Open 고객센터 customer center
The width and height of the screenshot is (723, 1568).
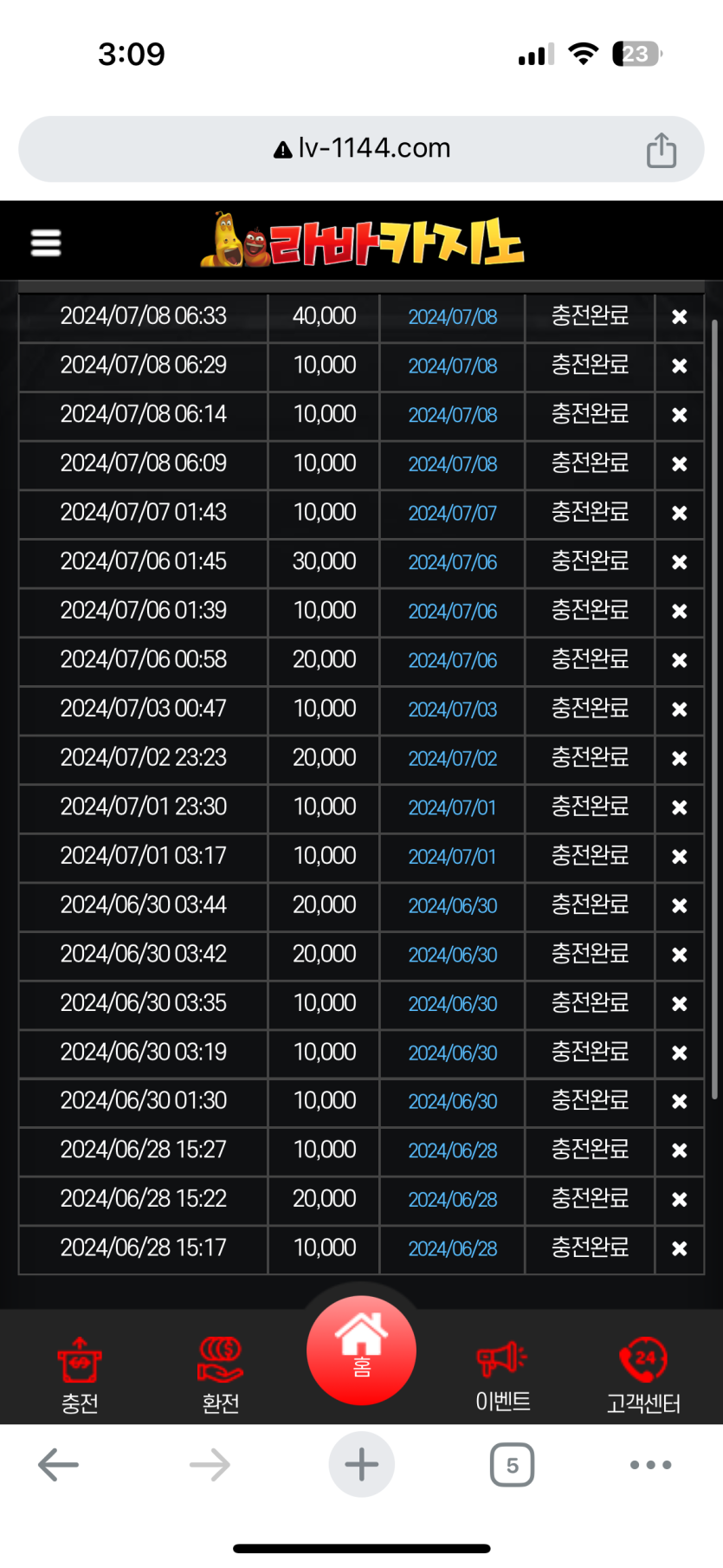tap(642, 1375)
